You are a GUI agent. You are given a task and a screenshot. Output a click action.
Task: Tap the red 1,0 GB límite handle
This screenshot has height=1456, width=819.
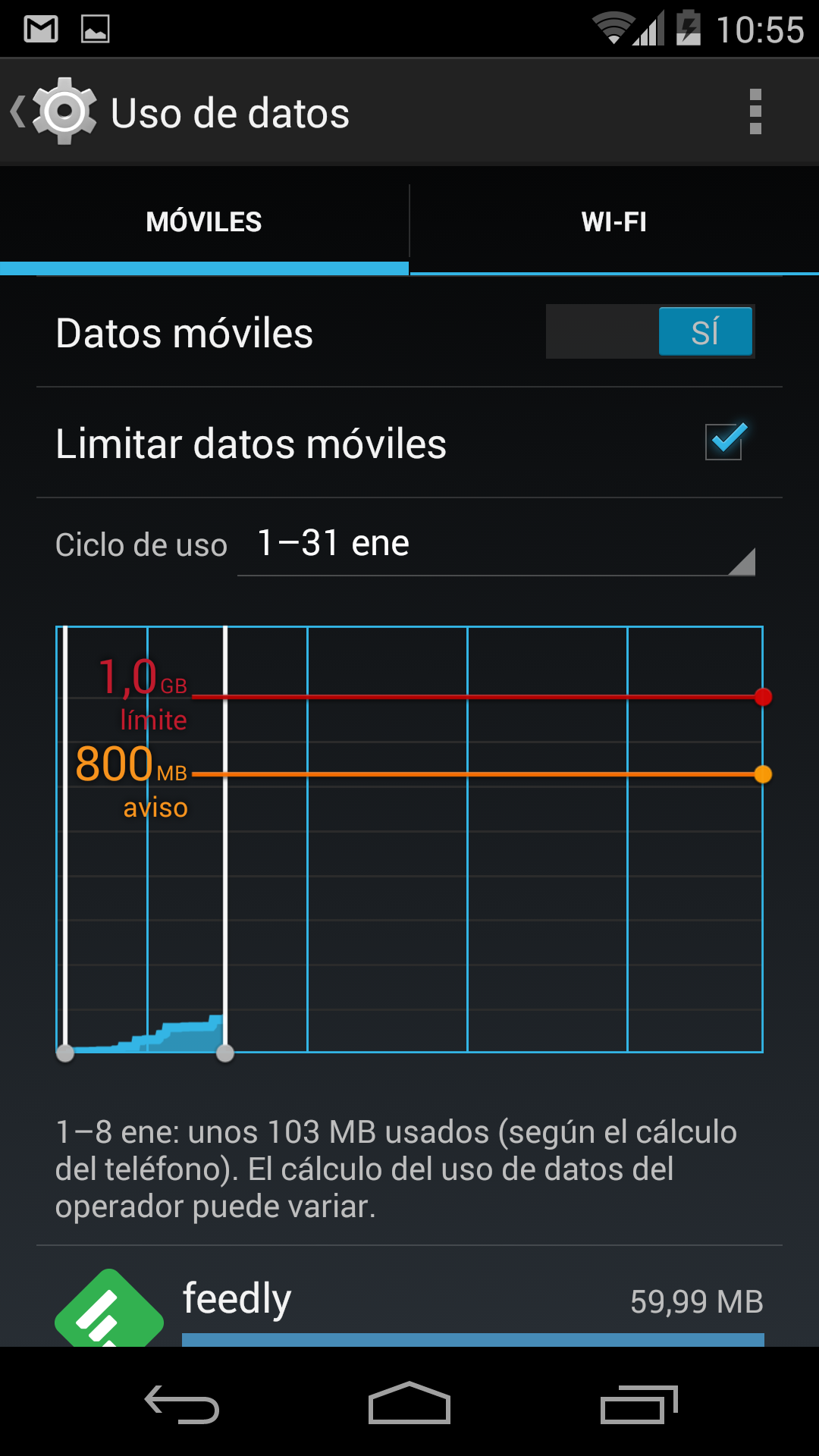tap(763, 697)
